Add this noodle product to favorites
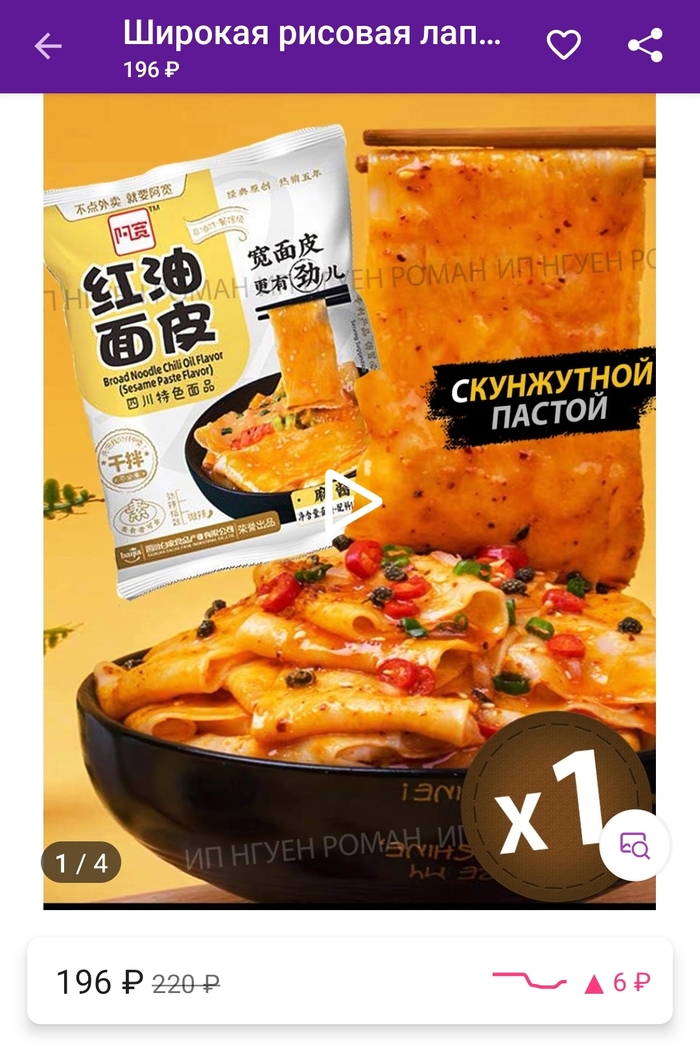This screenshot has height=1054, width=700. (564, 46)
